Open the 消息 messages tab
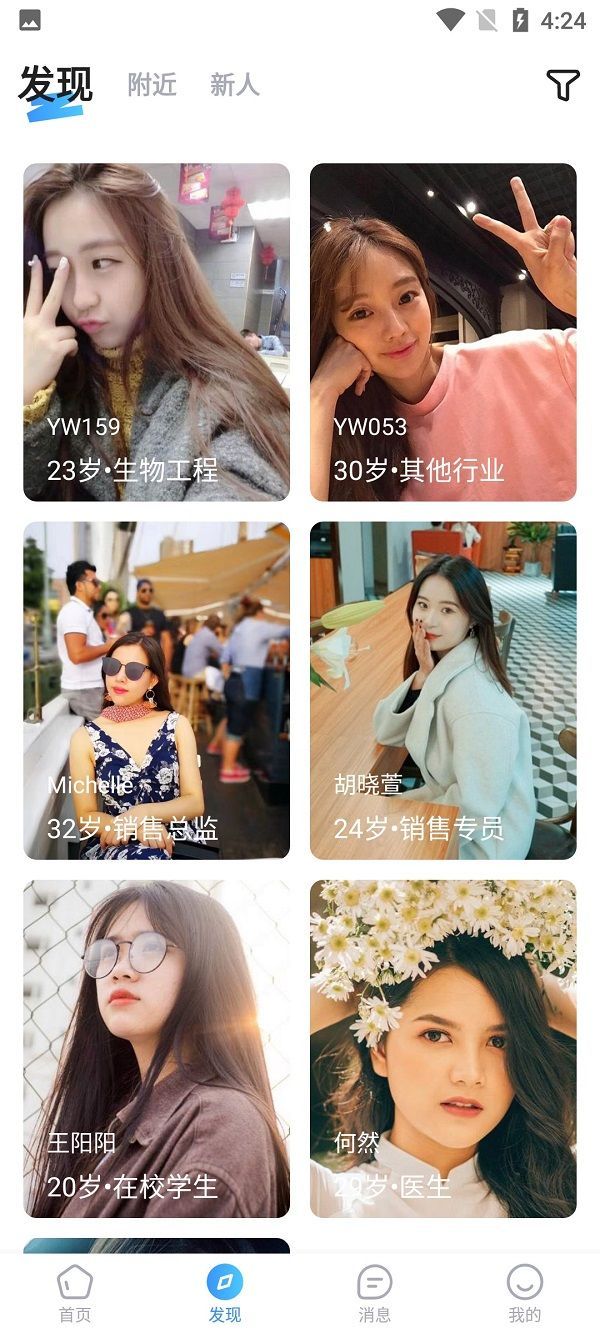 pyautogui.click(x=375, y=1293)
